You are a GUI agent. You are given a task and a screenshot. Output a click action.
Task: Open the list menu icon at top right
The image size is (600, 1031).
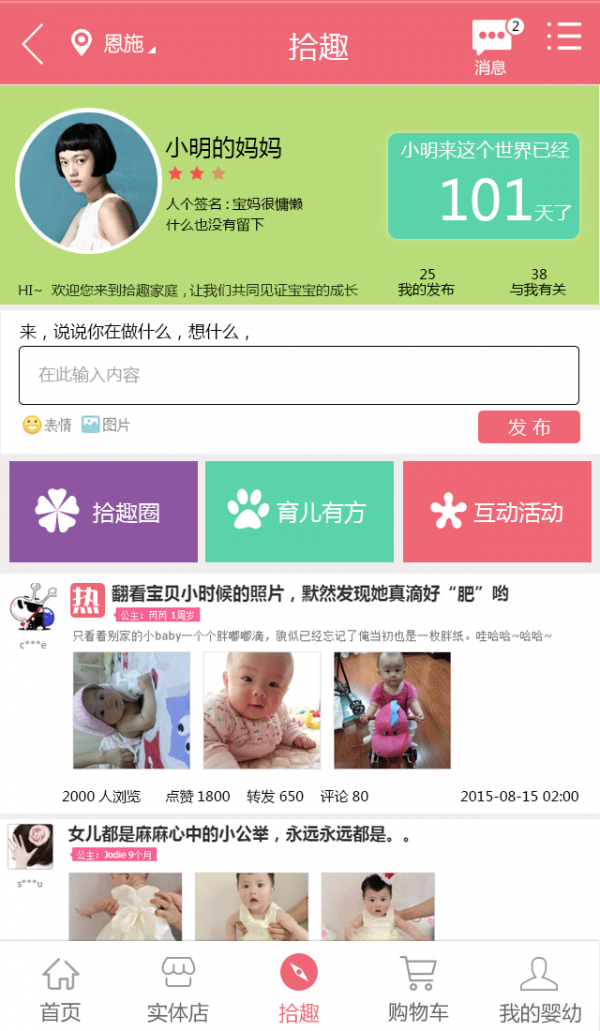(x=564, y=37)
